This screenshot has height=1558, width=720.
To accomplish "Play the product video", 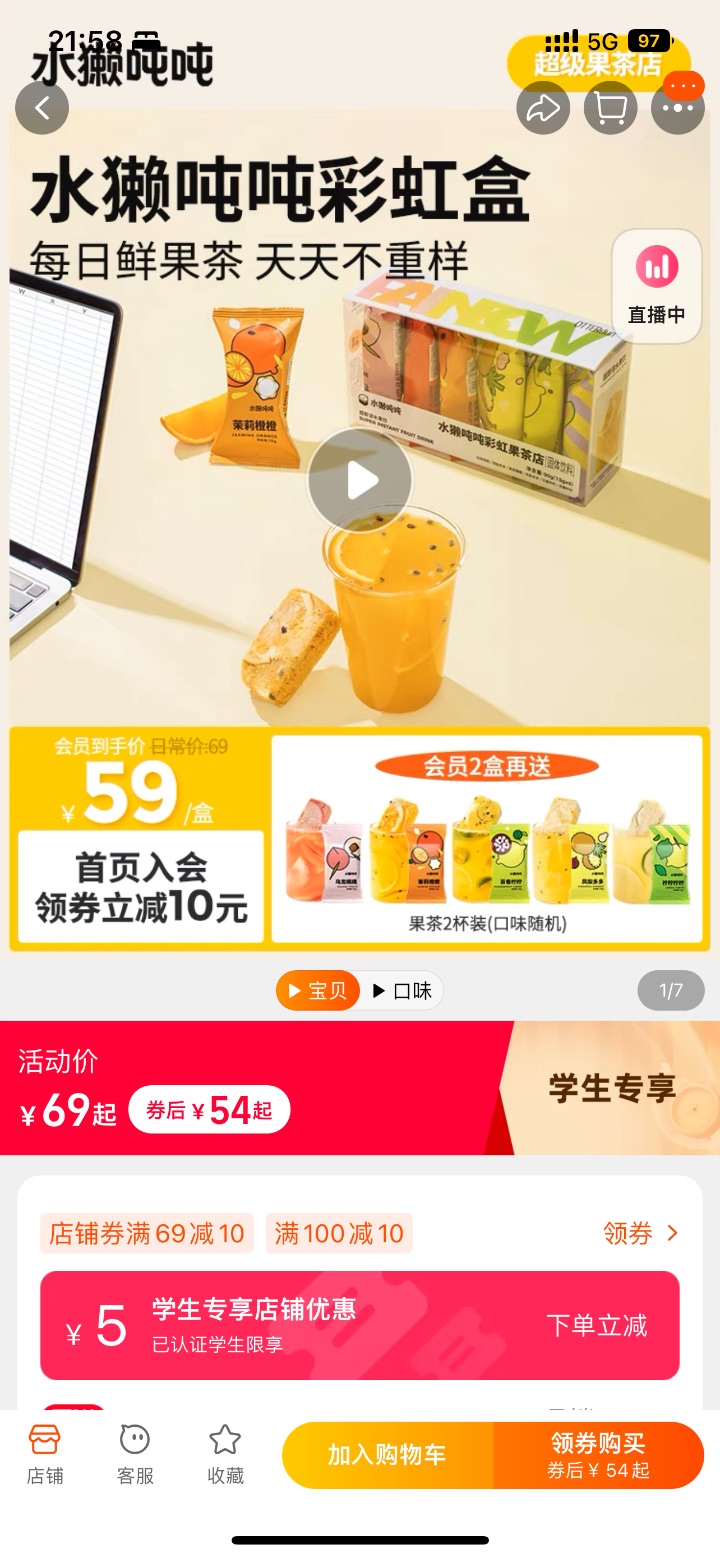I will pos(360,481).
